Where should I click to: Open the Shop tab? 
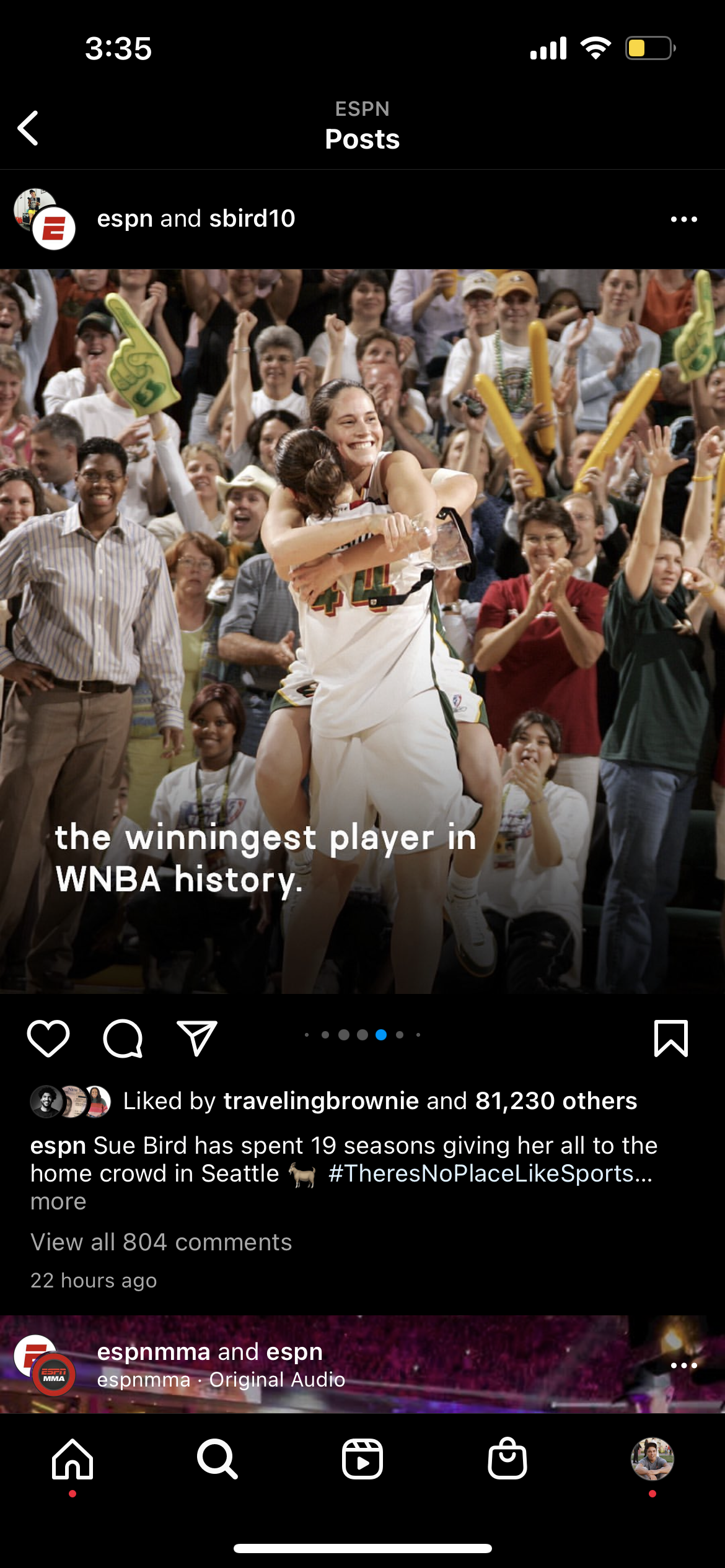pyautogui.click(x=507, y=1459)
